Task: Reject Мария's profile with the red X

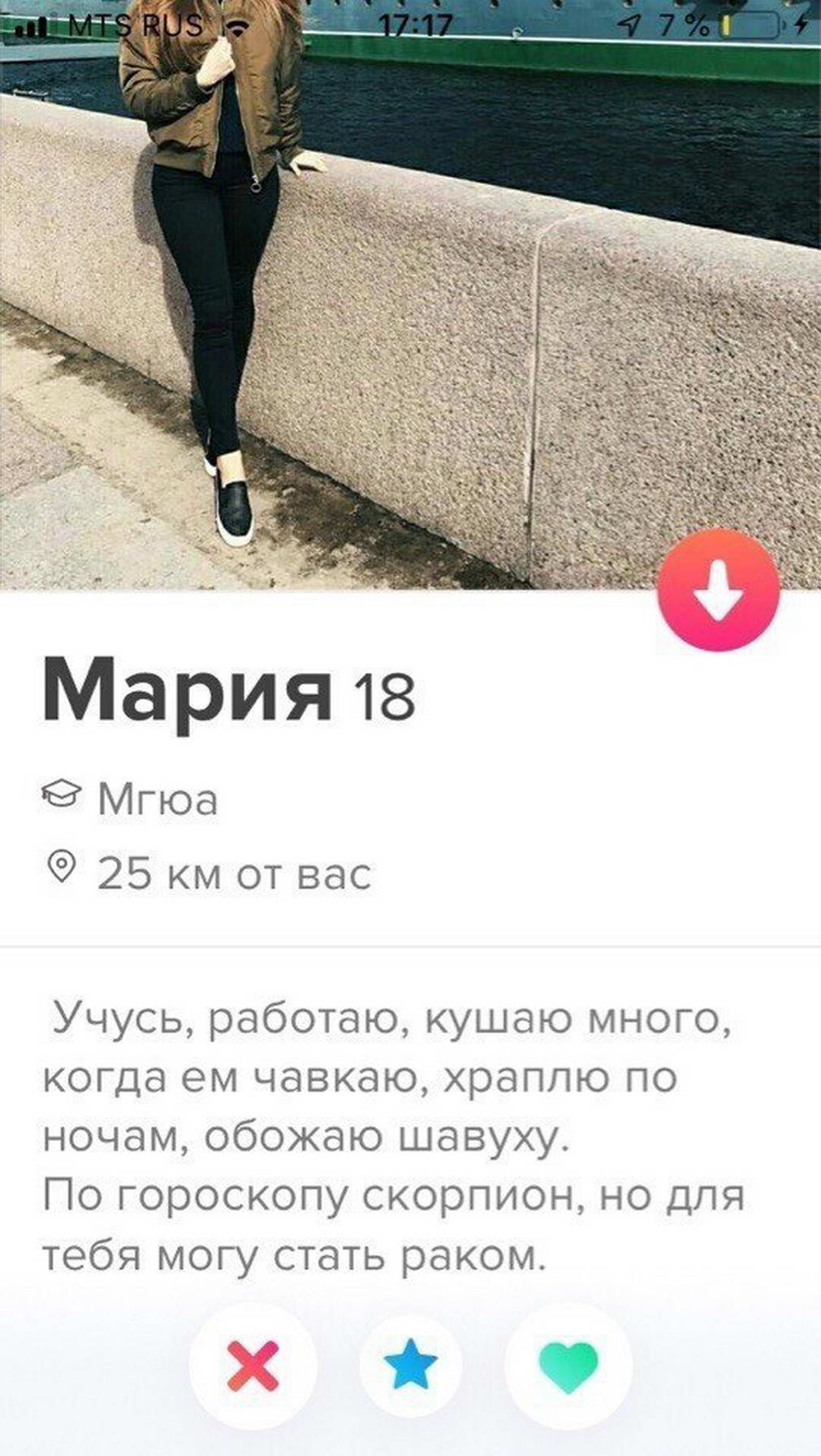Action: tap(253, 1365)
